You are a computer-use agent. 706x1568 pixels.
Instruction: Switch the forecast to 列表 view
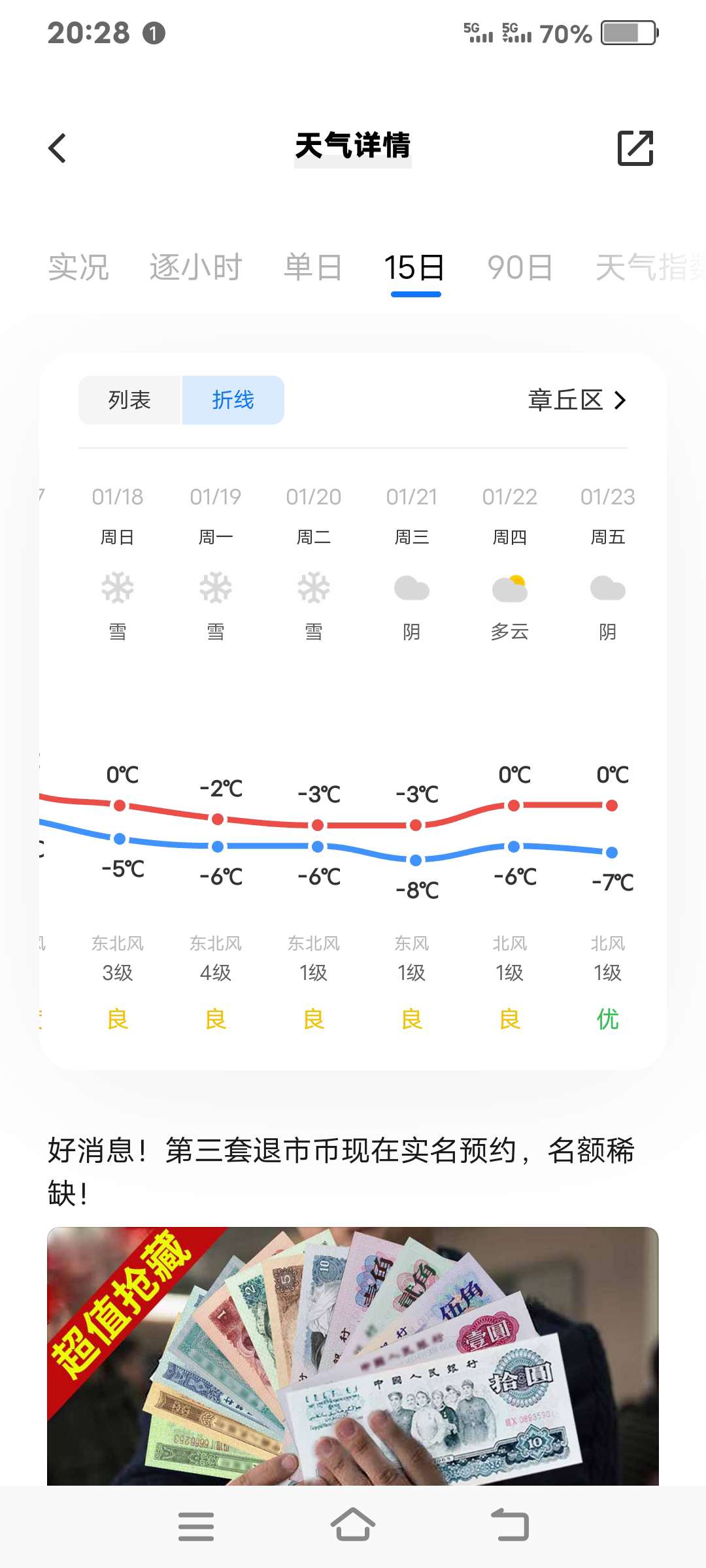129,400
